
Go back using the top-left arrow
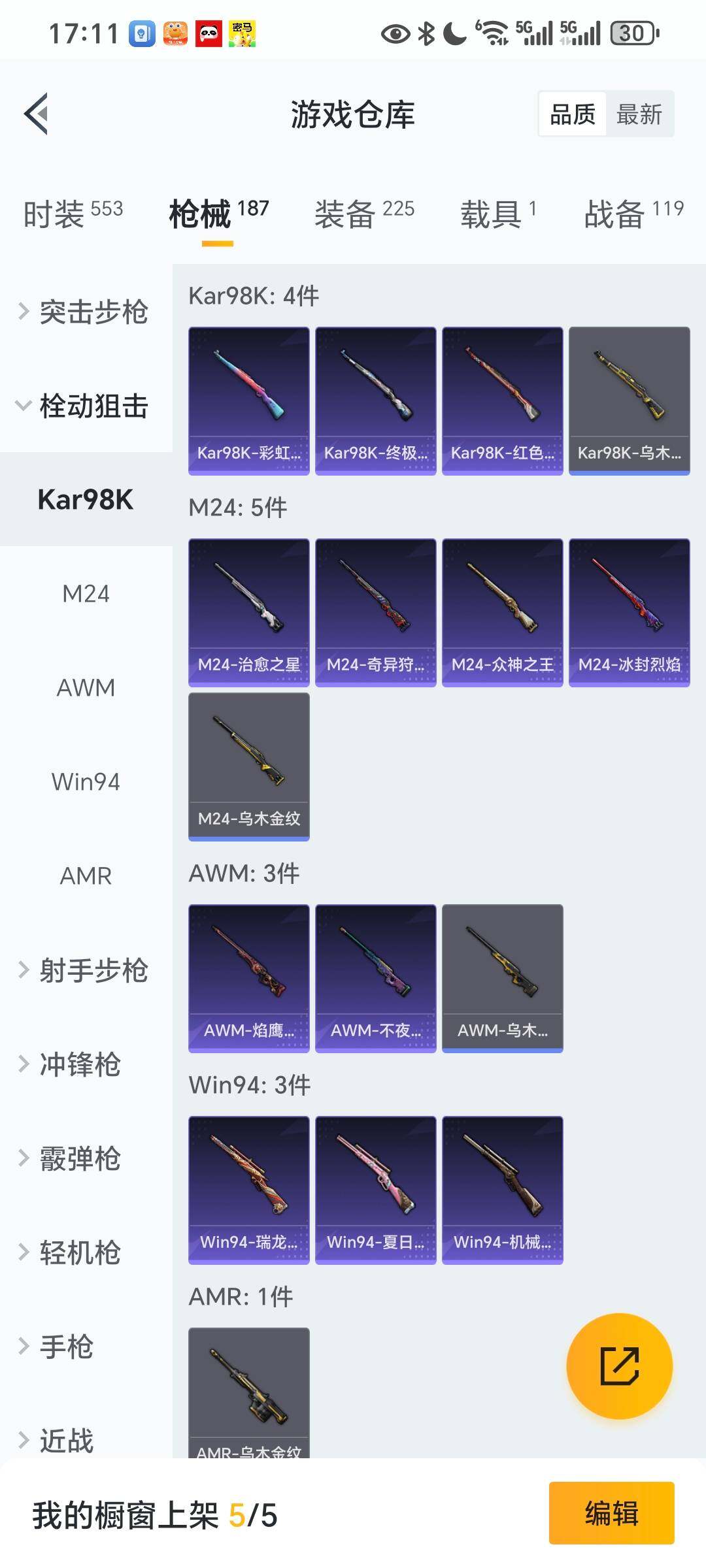[x=37, y=114]
